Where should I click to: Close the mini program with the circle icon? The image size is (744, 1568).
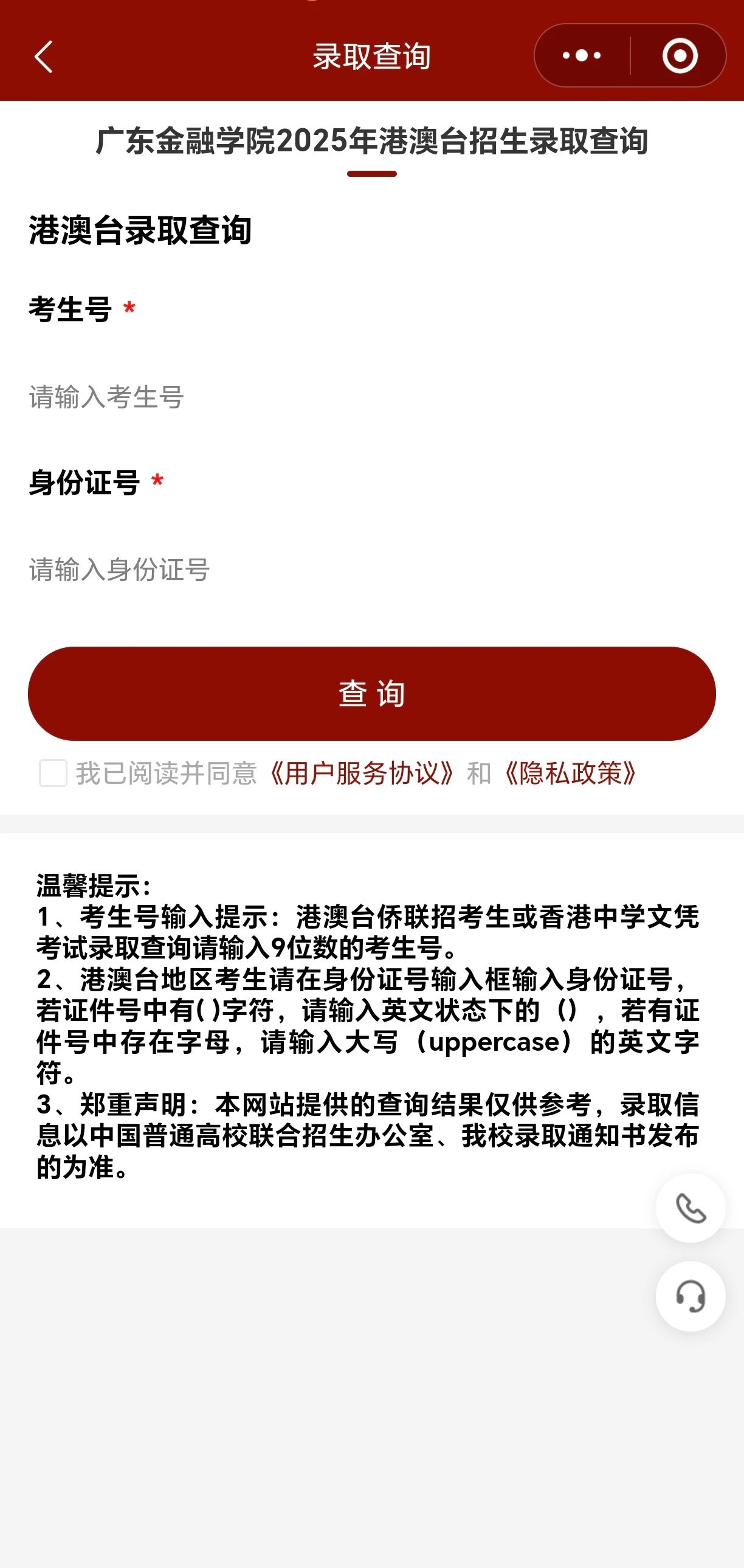[680, 56]
